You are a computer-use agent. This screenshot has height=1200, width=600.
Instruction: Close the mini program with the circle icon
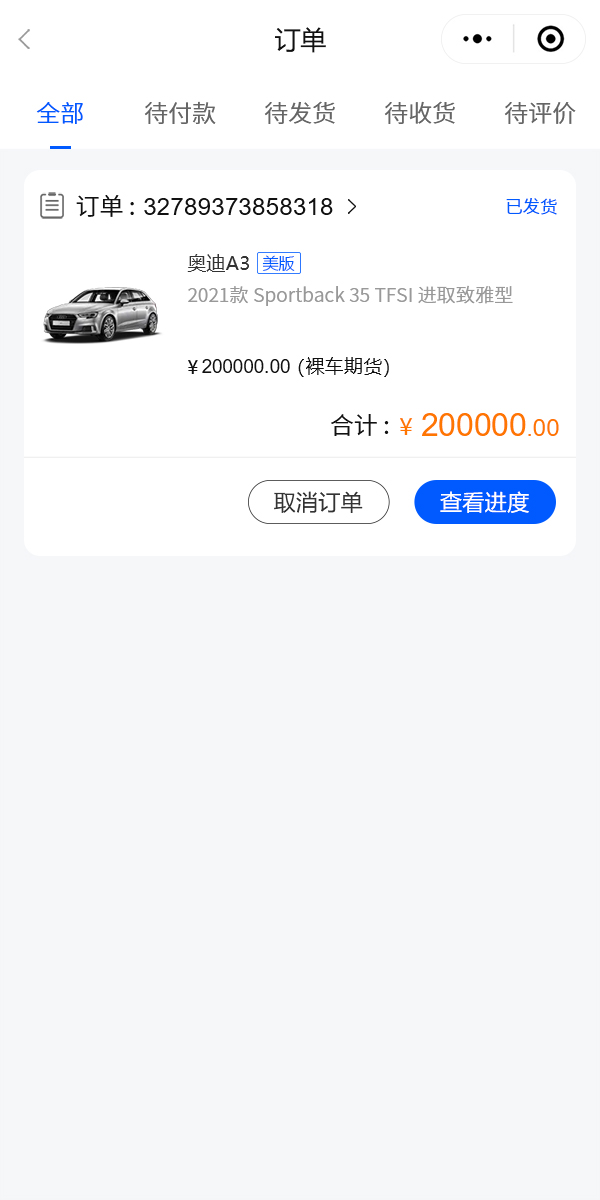click(550, 39)
